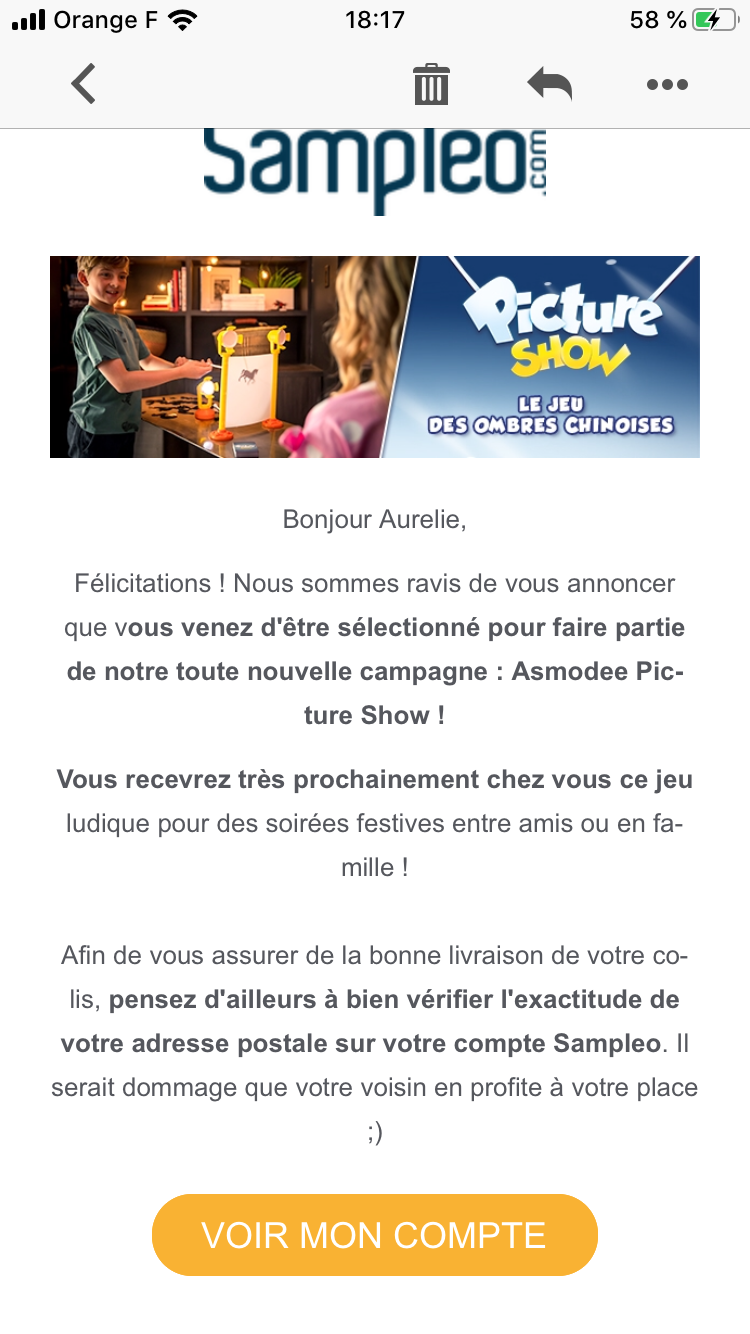Reply to this email
The image size is (750, 1334).
pos(549,84)
